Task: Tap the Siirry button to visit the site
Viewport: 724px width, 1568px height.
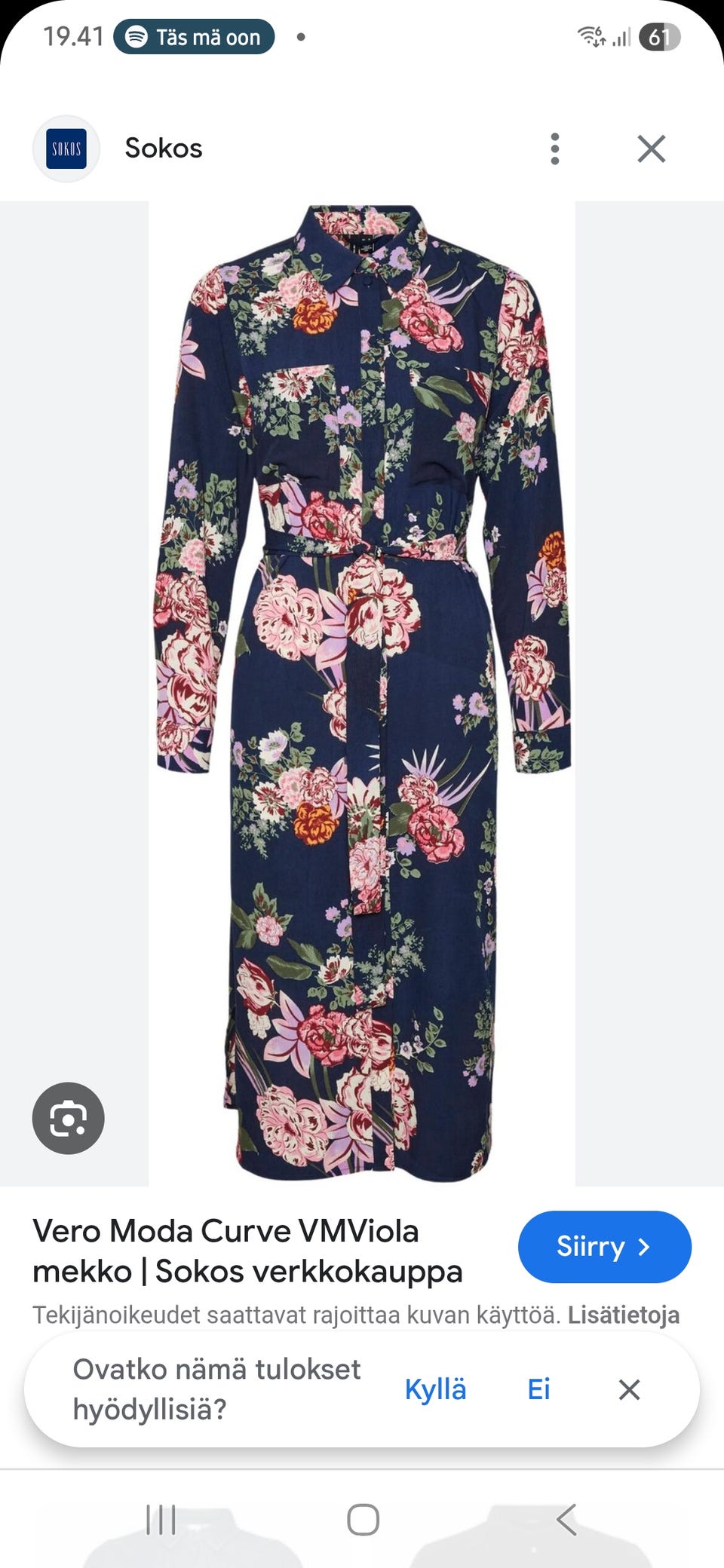Action: (x=604, y=1247)
